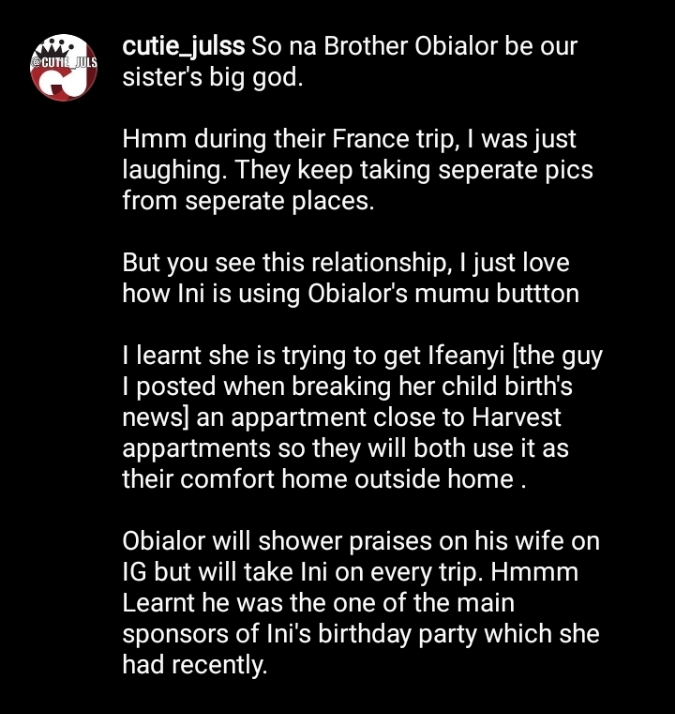The height and width of the screenshot is (714, 675).
Task: Tap the cutie_julss username
Action: click(183, 46)
